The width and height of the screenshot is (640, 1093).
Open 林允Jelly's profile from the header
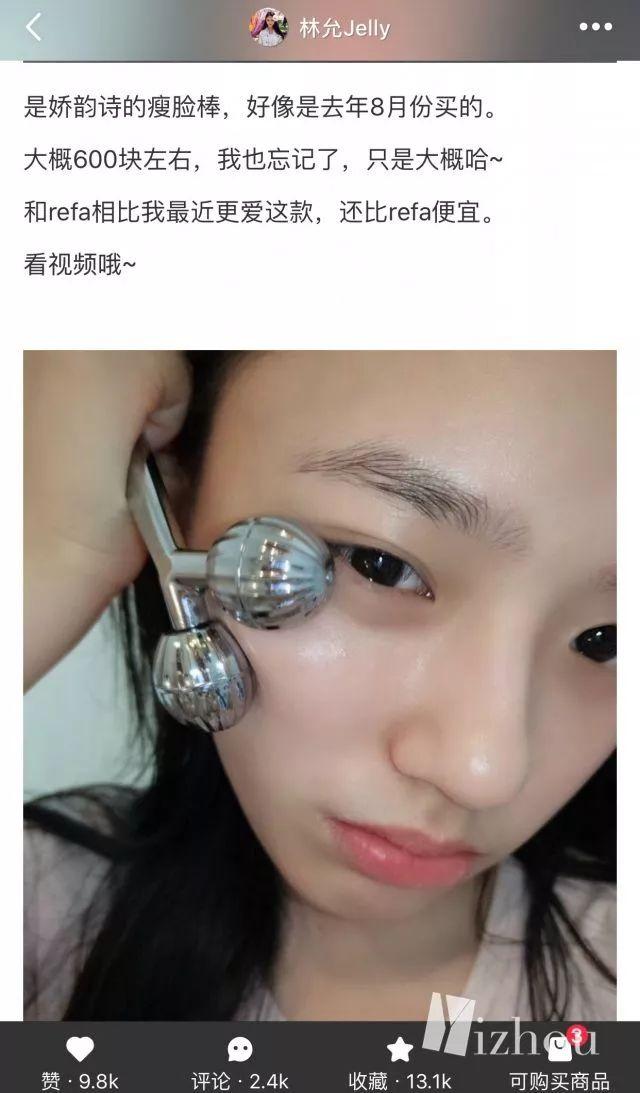(x=320, y=28)
